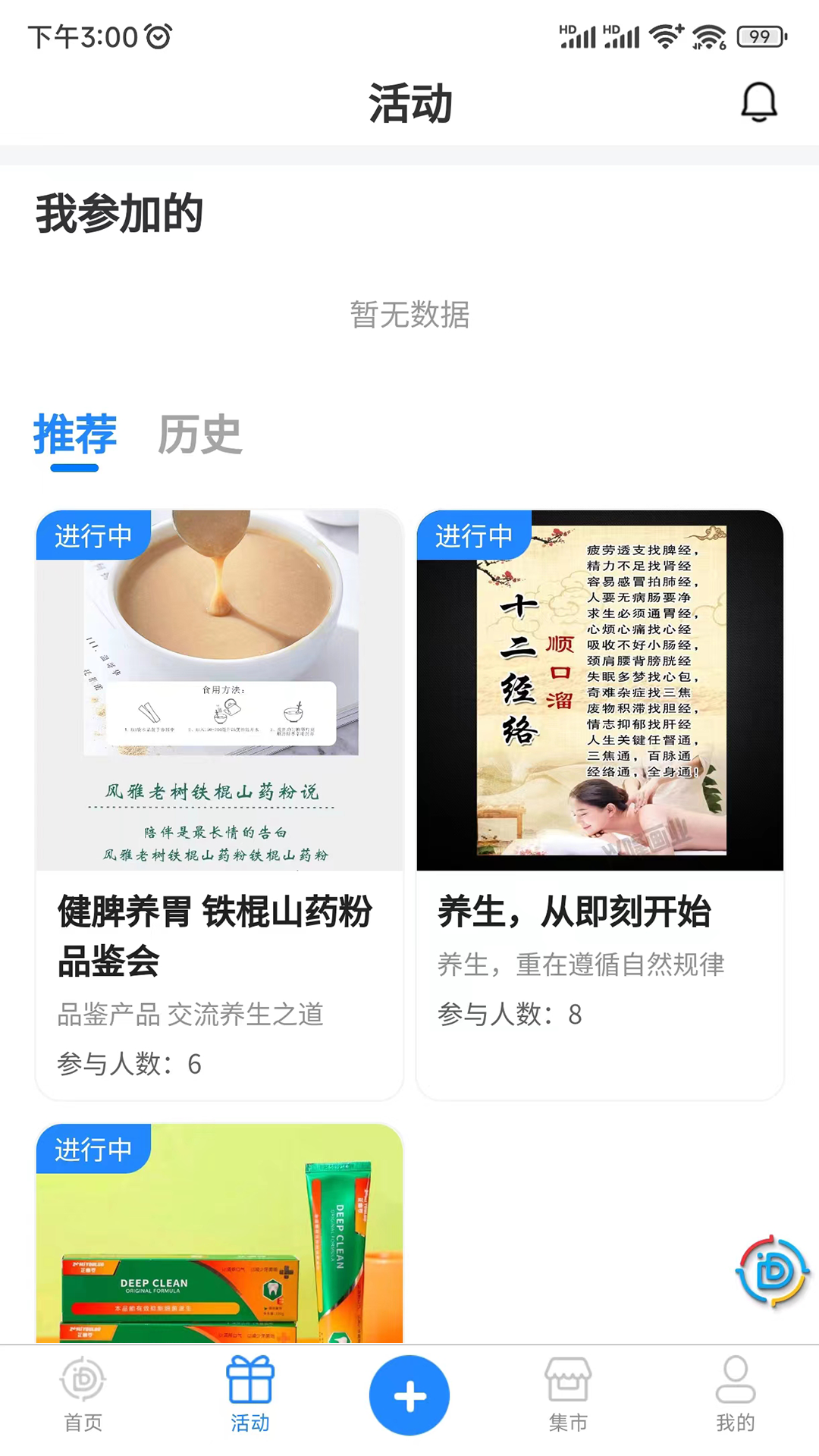Tap the blue plus button to create content
Viewport: 819px width, 1456px height.
(x=409, y=1394)
